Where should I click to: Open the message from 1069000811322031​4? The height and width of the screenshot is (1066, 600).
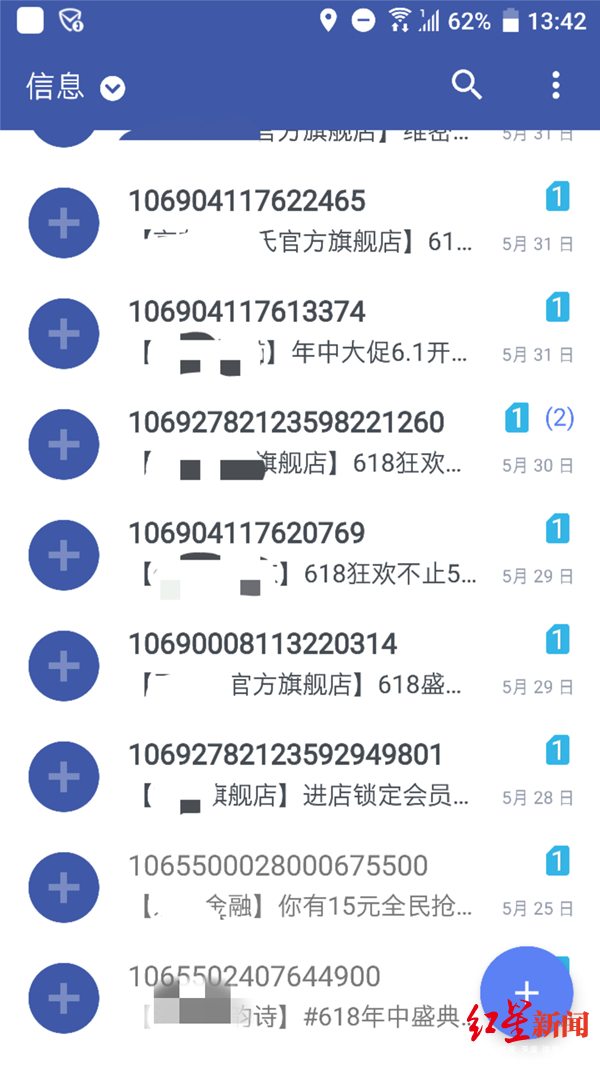[300, 665]
